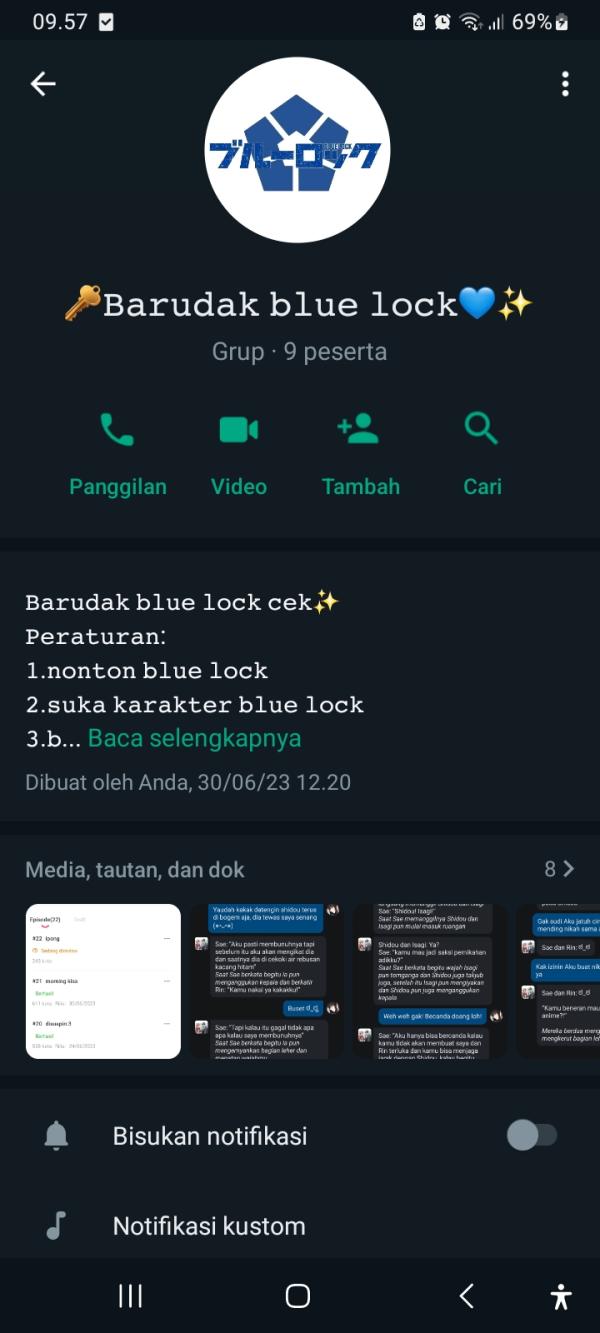This screenshot has width=600, height=1333.
Task: Open the Episode list screenshot thumbnail
Action: 103,981
